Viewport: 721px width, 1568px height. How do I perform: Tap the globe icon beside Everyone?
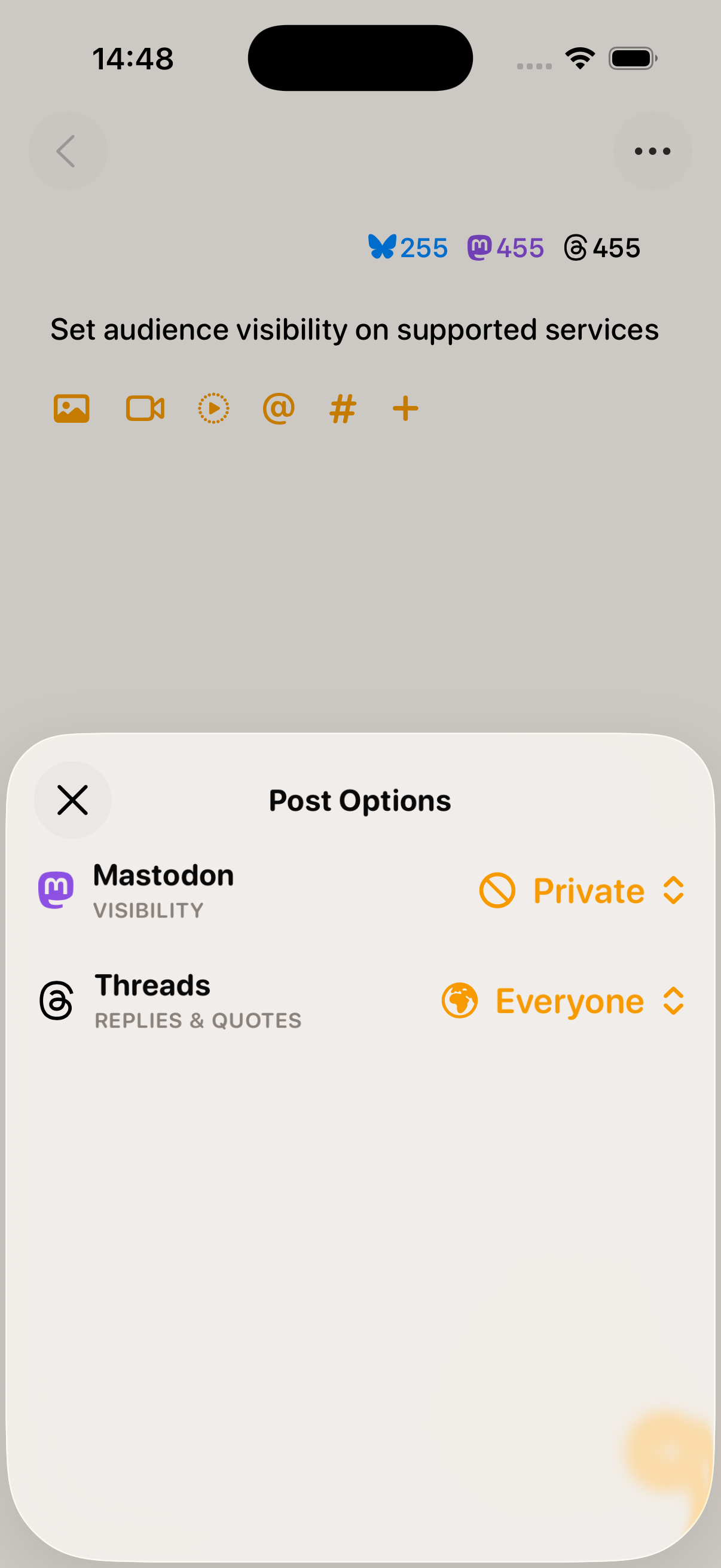pos(459,1000)
